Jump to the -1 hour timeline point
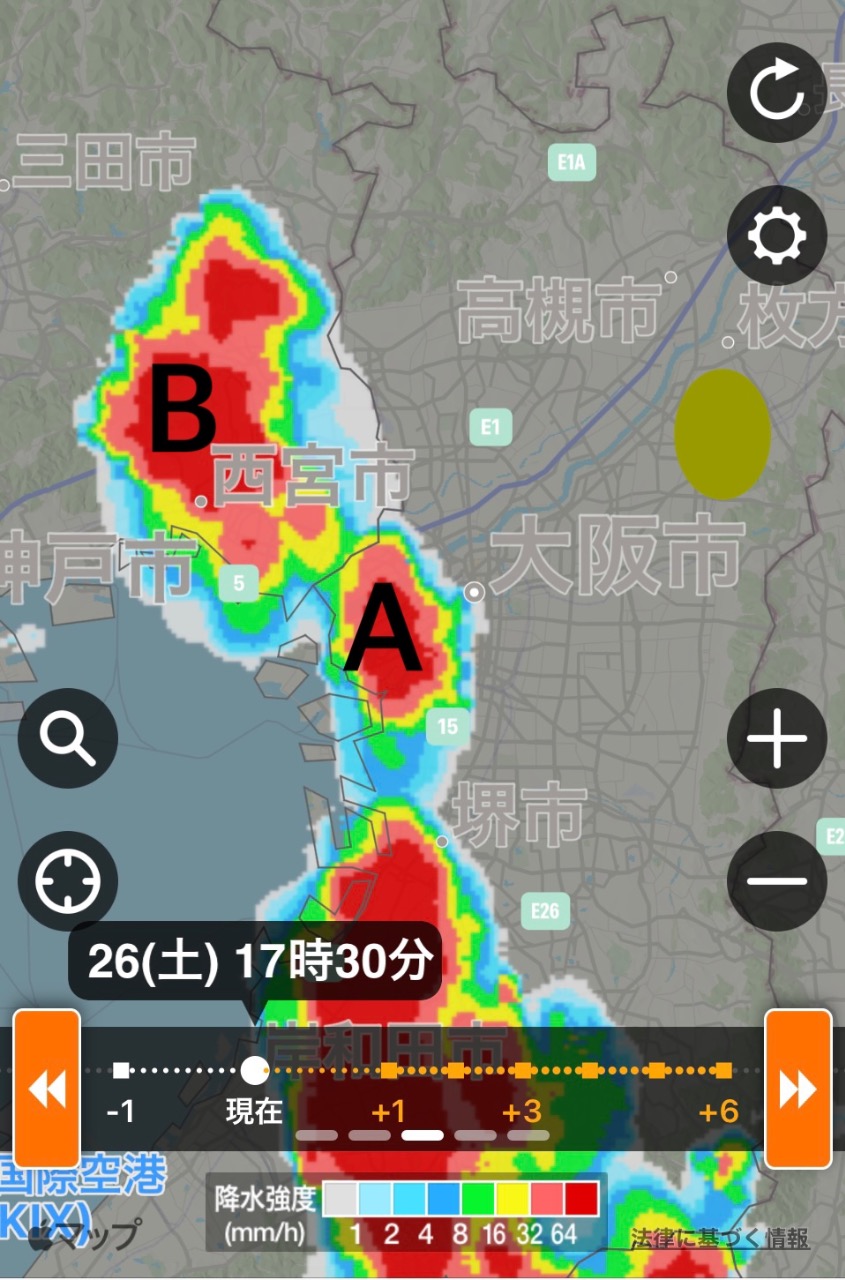The height and width of the screenshot is (1280, 845). pyautogui.click(x=121, y=1071)
